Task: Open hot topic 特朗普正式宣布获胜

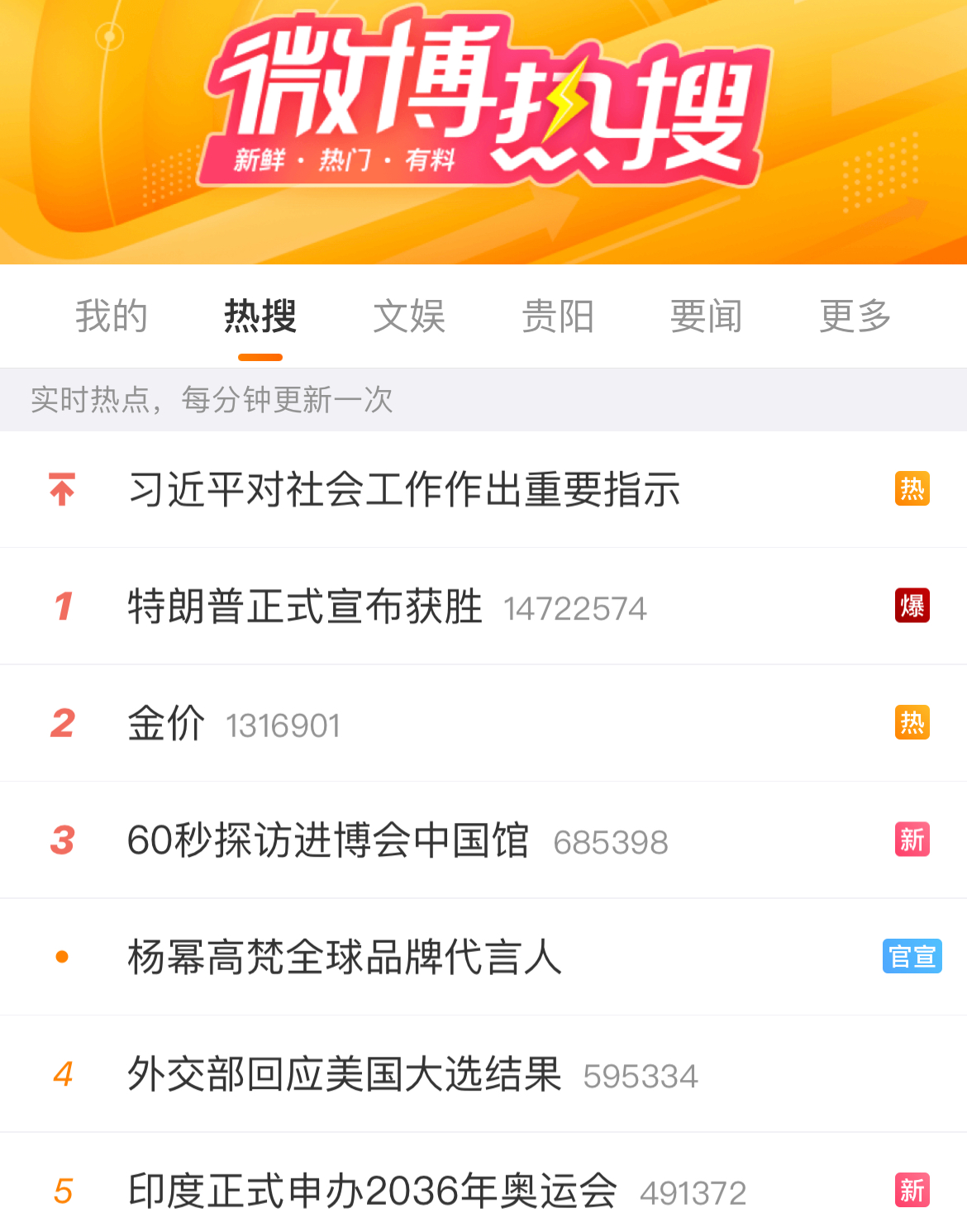Action: point(305,606)
